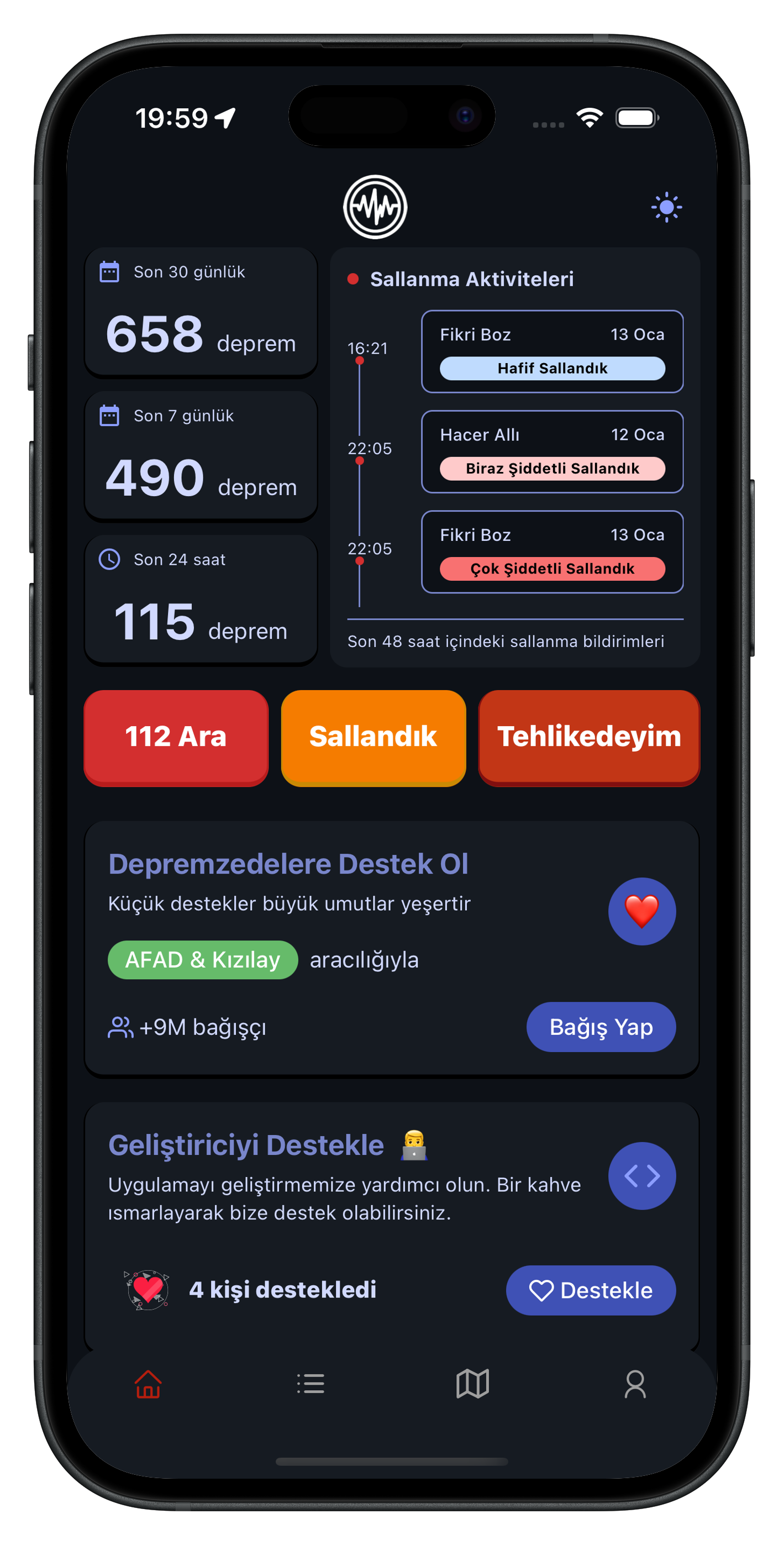Open Hacer Allı's Biraz Şiddetli Sallandık report
The width and height of the screenshot is (784, 1545).
pos(552,451)
